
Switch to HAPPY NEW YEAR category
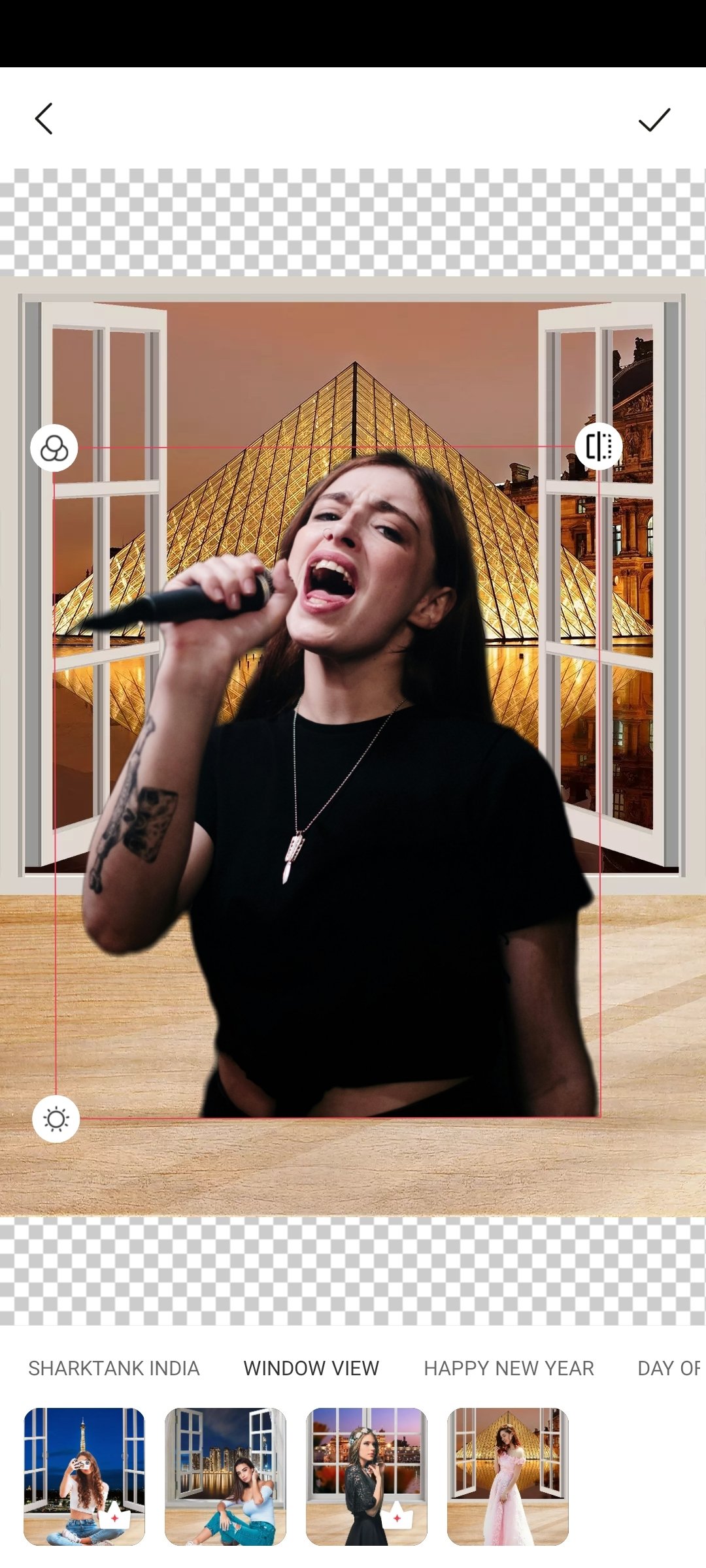tap(509, 1368)
